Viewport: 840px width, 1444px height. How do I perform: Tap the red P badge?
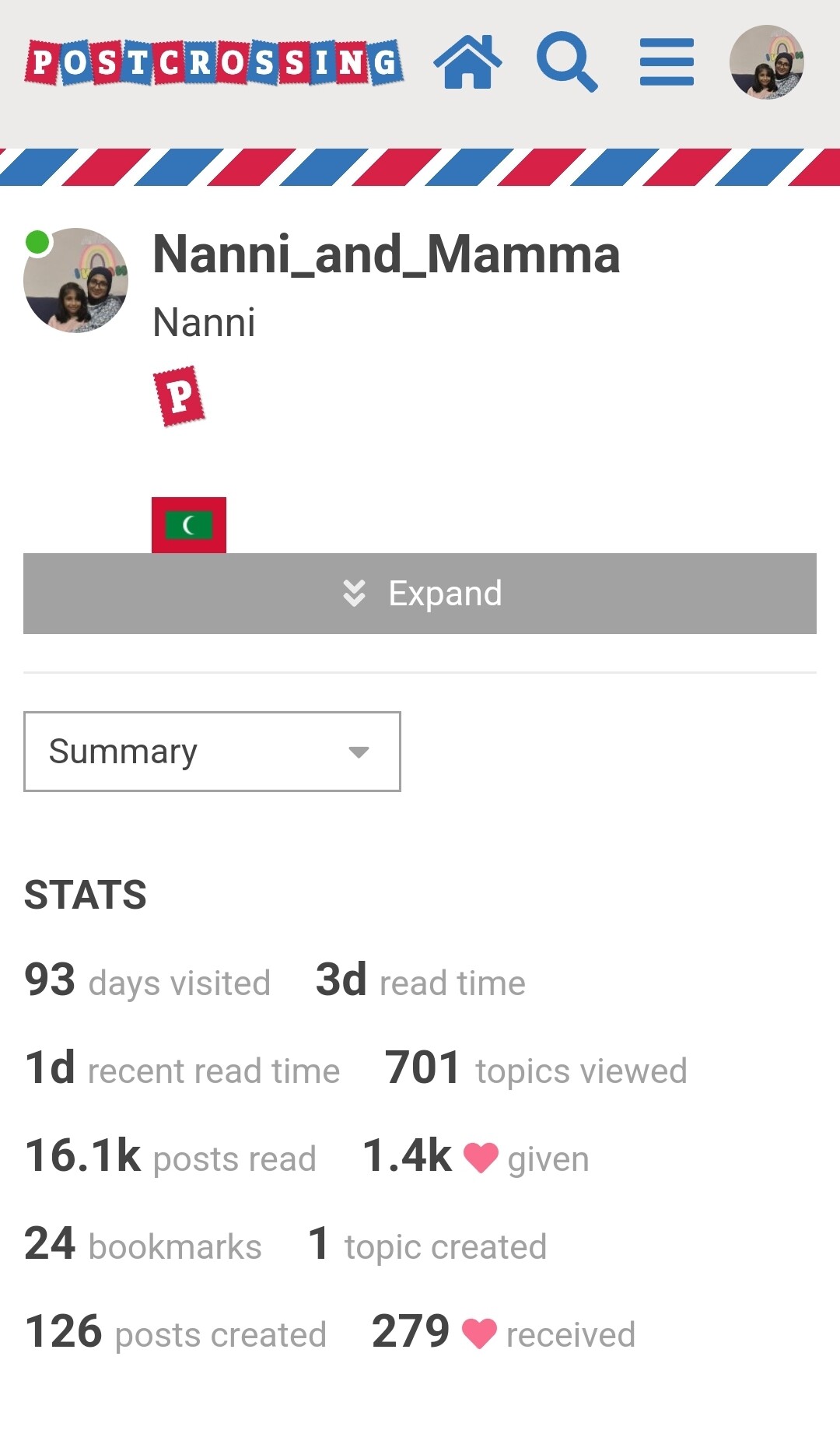pyautogui.click(x=180, y=397)
